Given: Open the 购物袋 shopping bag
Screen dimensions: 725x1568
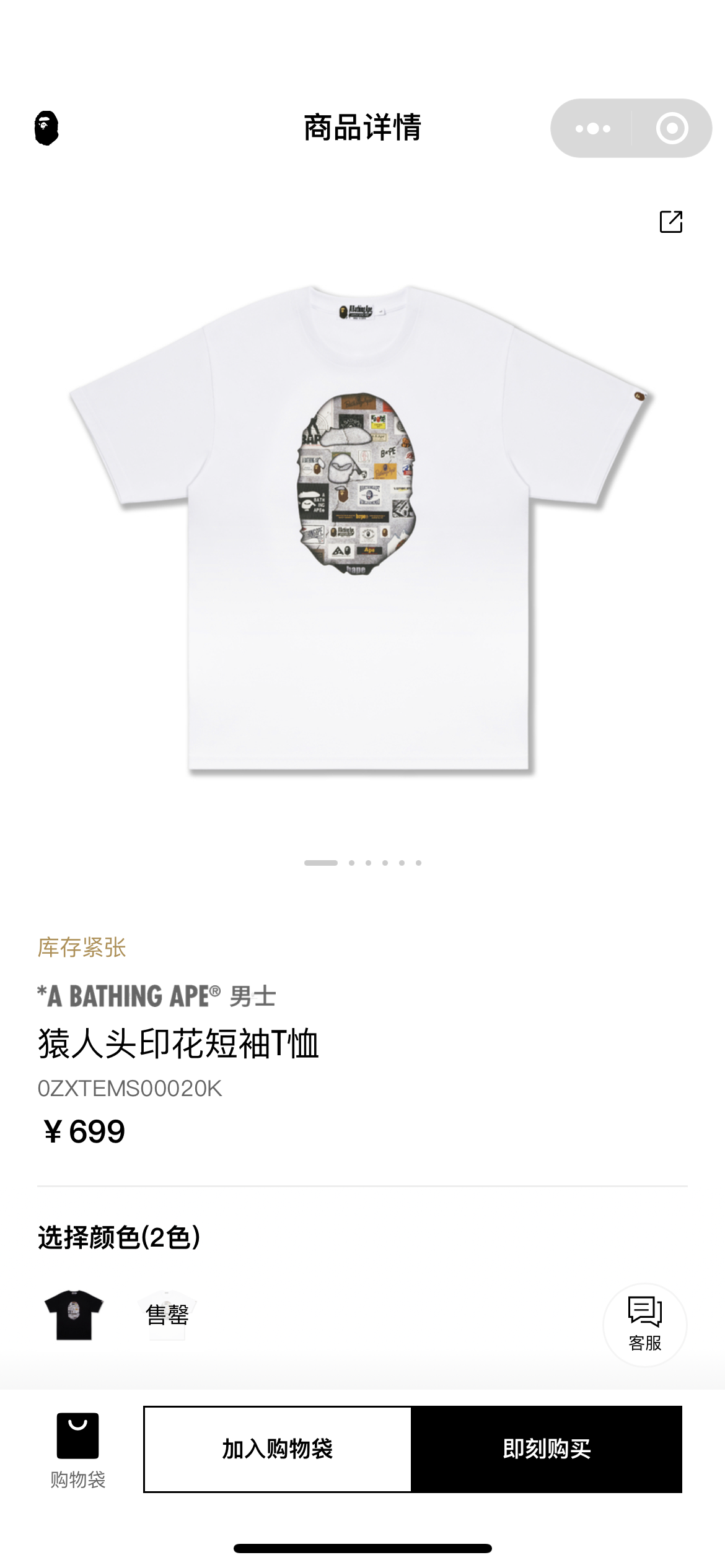Looking at the screenshot, I should tap(77, 1449).
